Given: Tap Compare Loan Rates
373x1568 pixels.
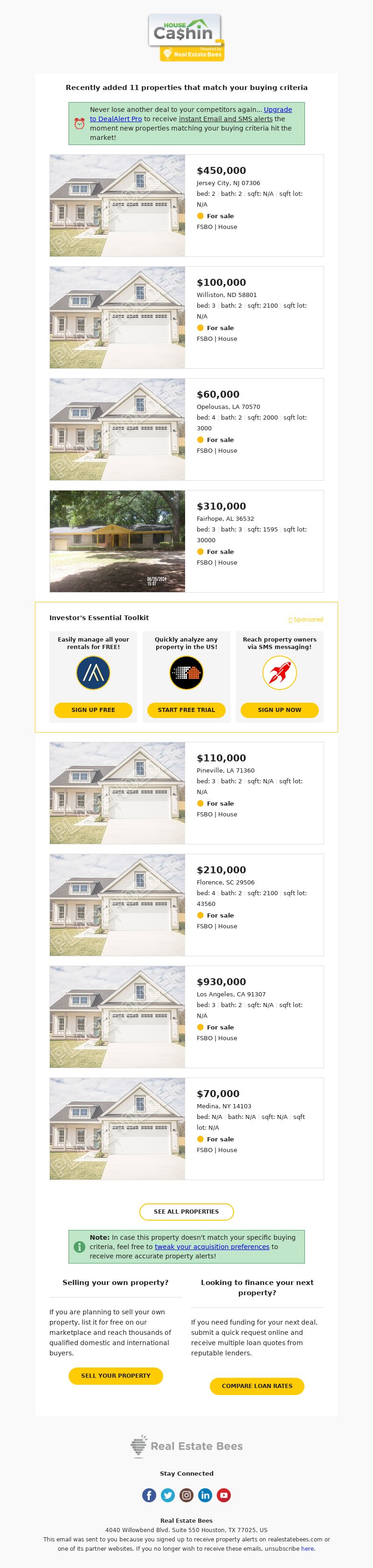Looking at the screenshot, I should (x=257, y=1386).
